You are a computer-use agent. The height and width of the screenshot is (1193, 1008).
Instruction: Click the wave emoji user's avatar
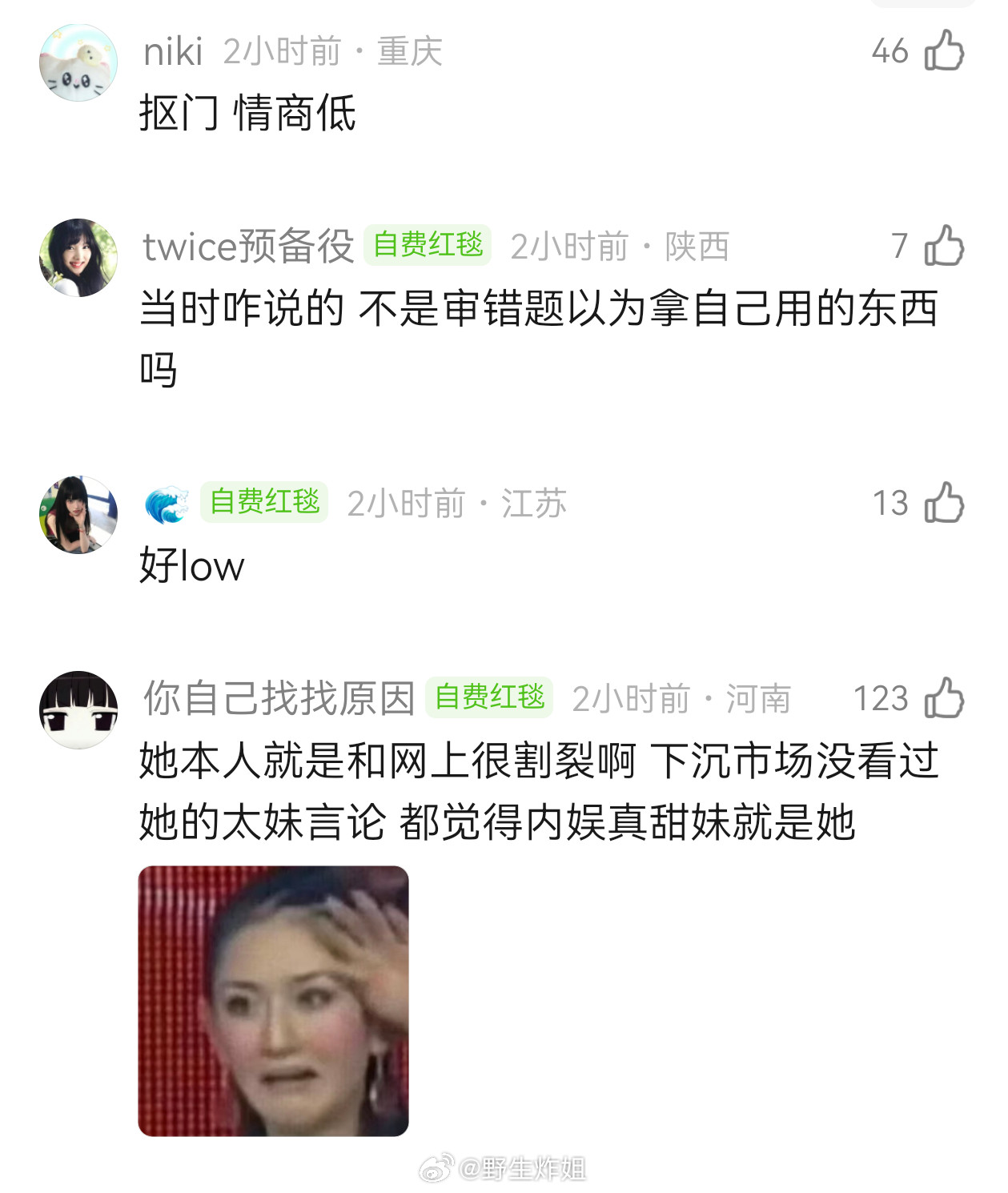coord(78,508)
